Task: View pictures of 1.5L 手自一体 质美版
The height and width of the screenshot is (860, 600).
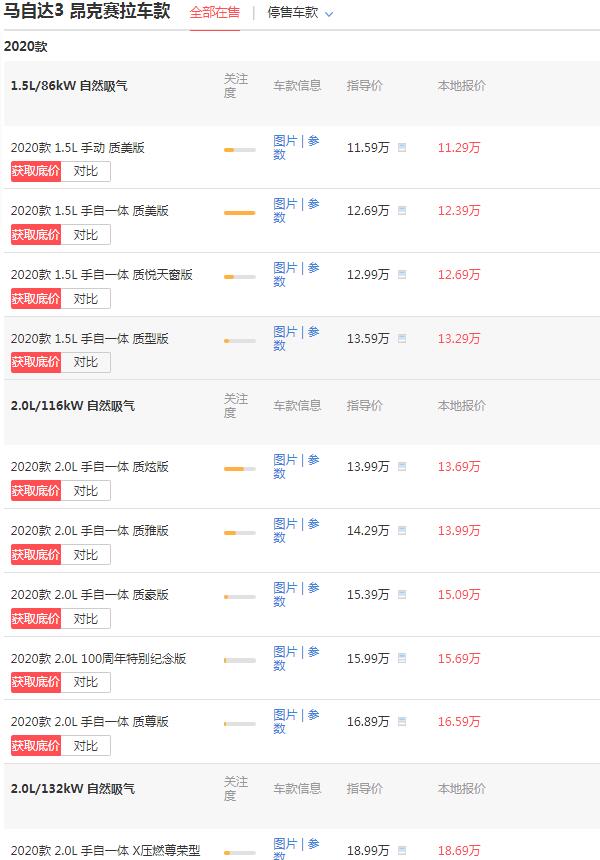Action: point(285,204)
